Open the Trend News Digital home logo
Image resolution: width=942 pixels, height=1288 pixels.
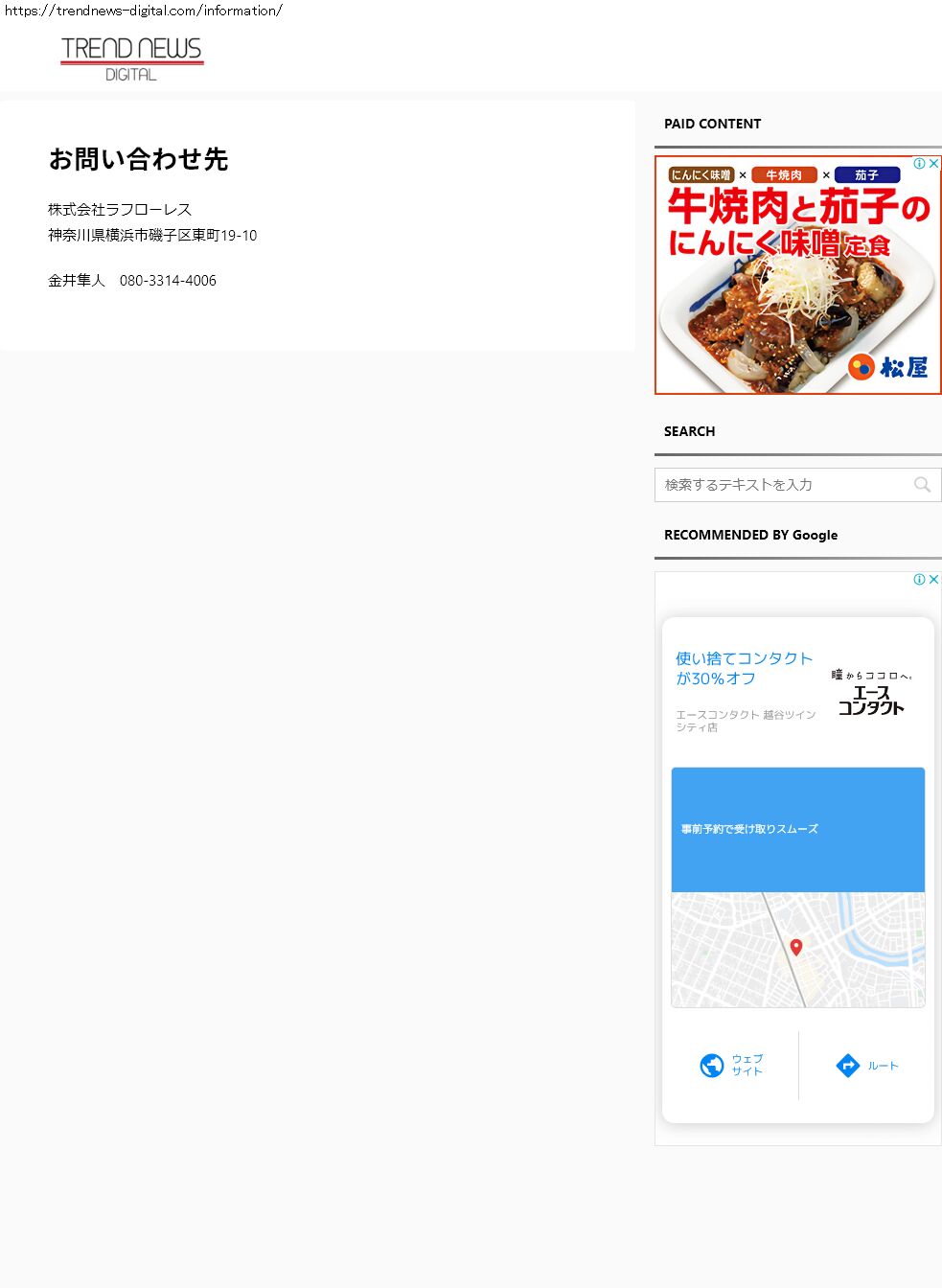(x=131, y=58)
